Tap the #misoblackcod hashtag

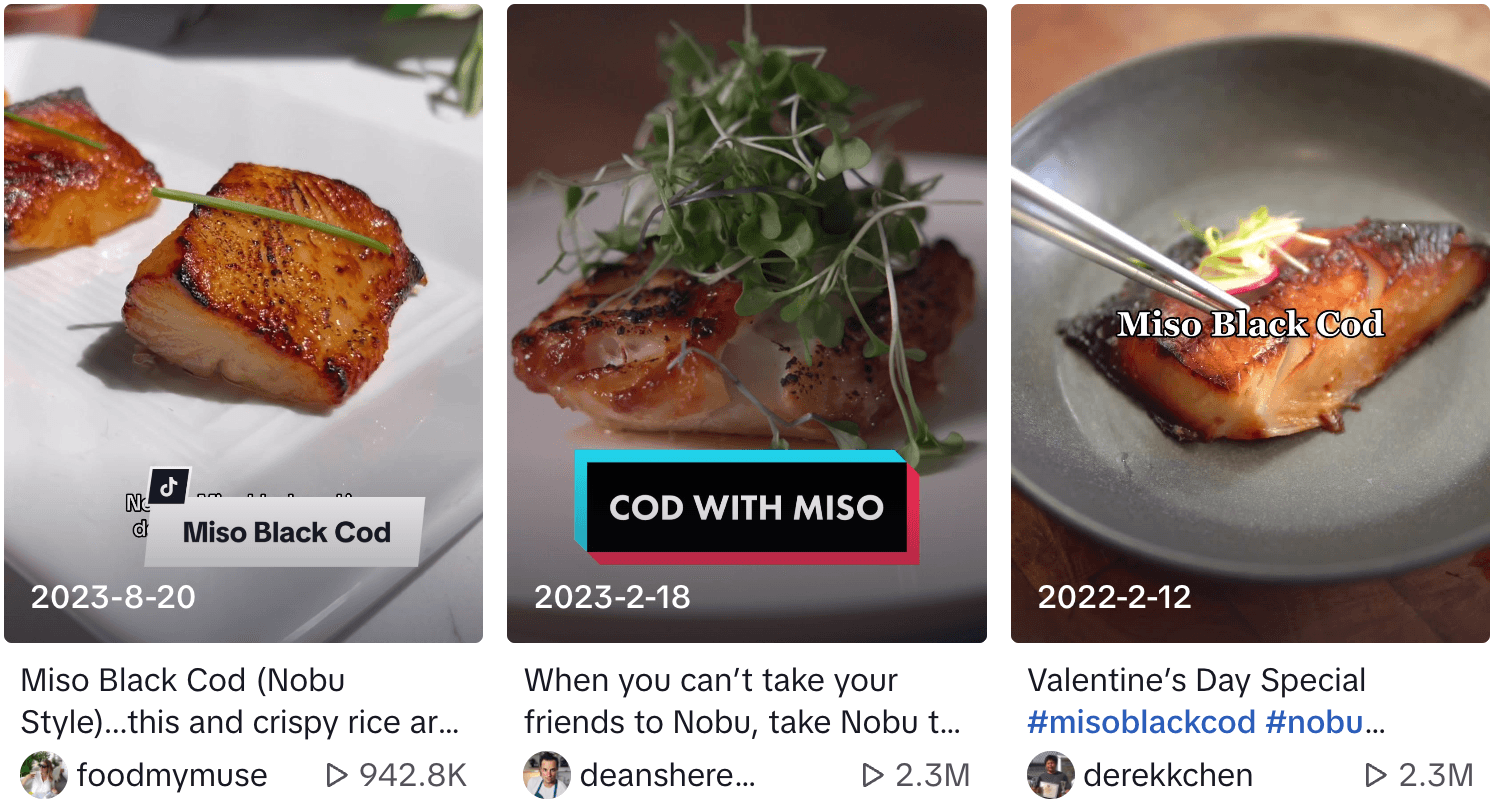pos(1142,723)
